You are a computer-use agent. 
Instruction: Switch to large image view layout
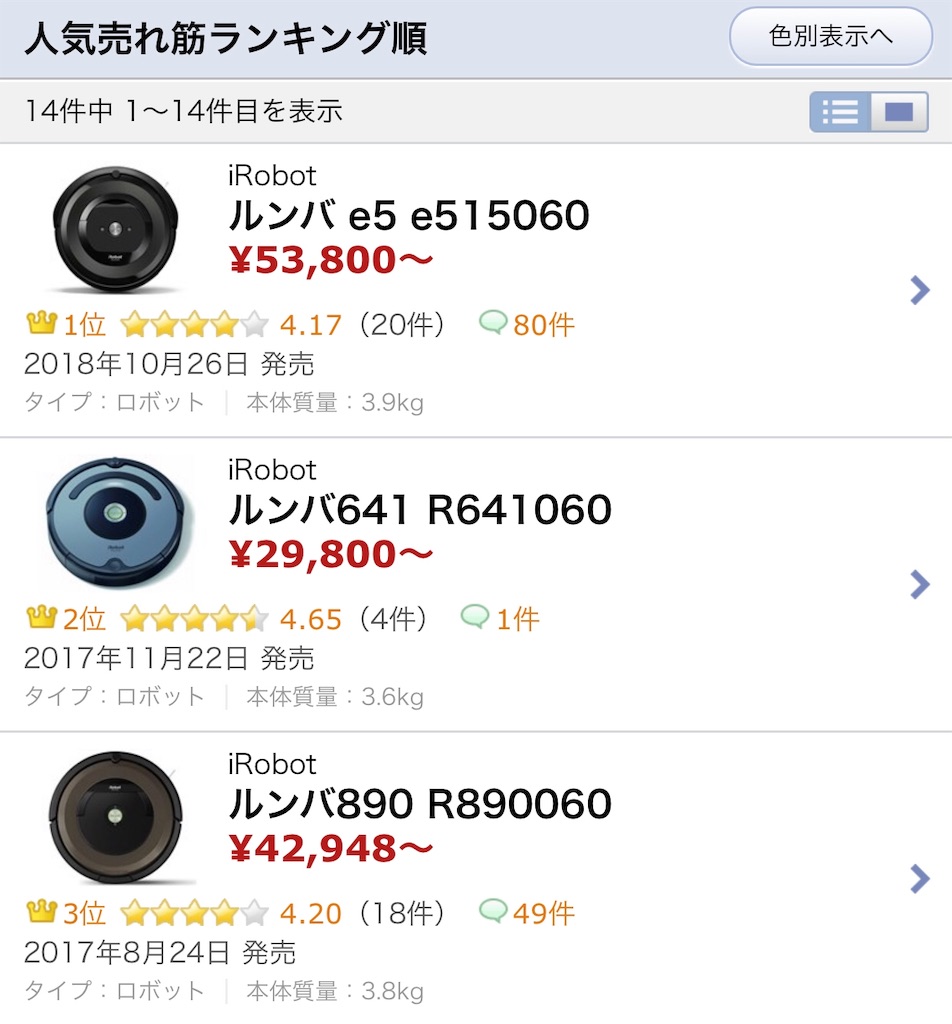coord(899,112)
